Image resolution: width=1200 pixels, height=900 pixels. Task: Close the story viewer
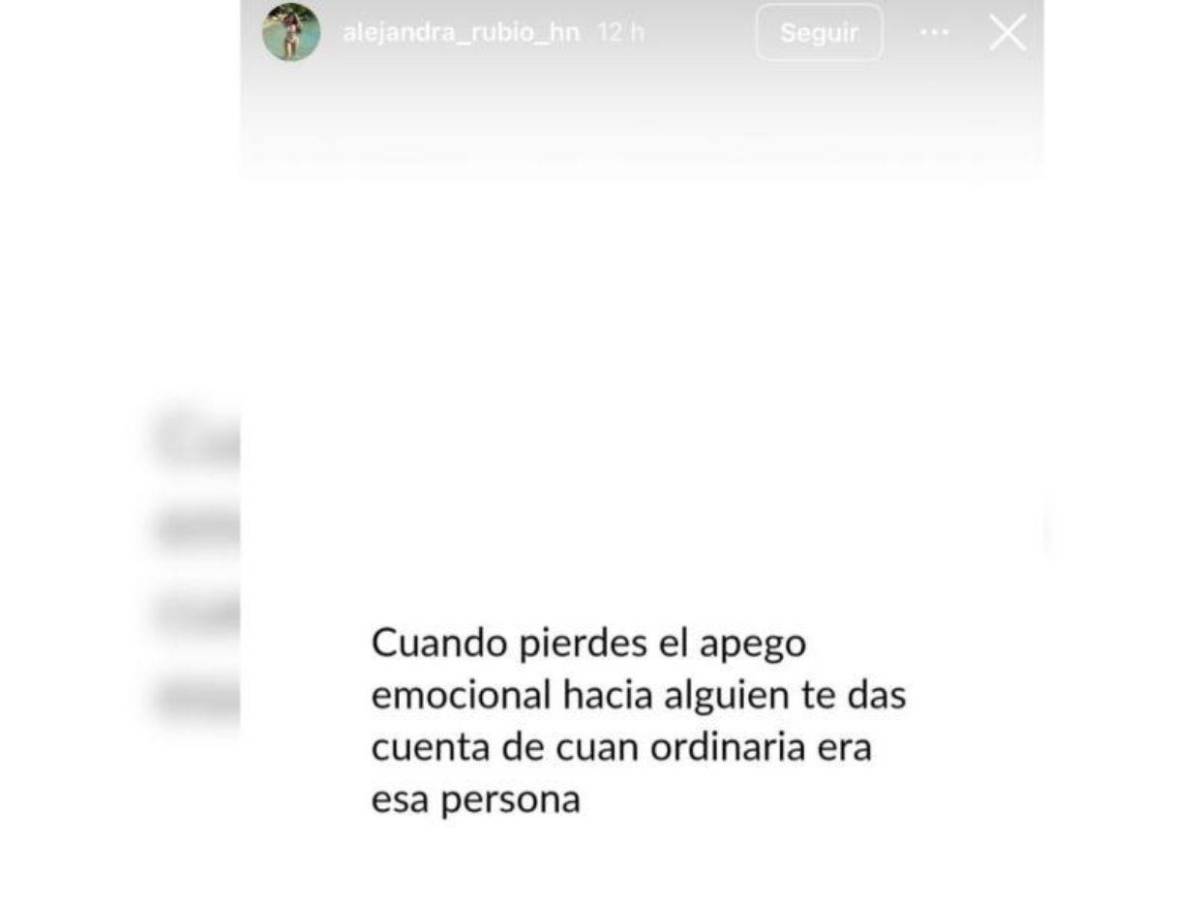coord(1007,33)
